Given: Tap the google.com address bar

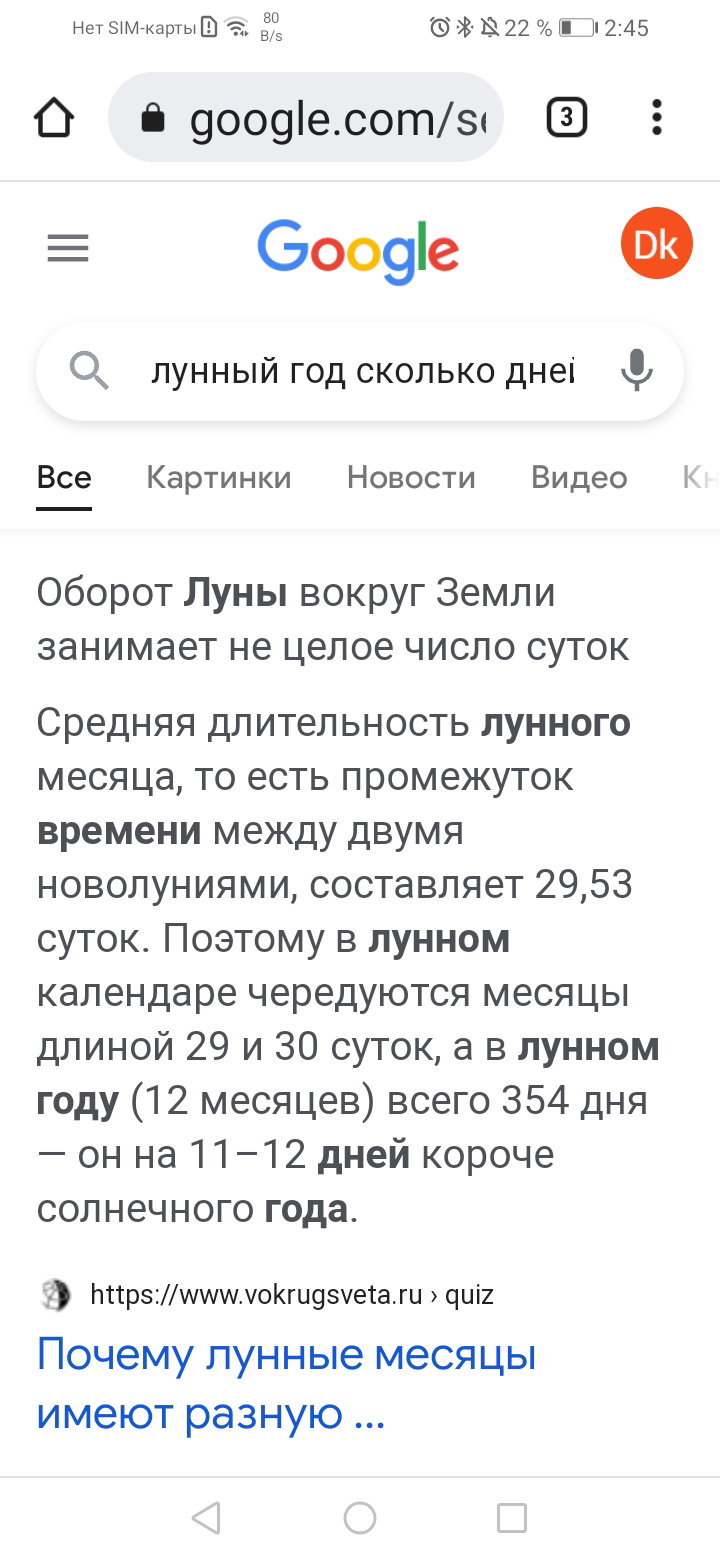Looking at the screenshot, I should point(305,119).
